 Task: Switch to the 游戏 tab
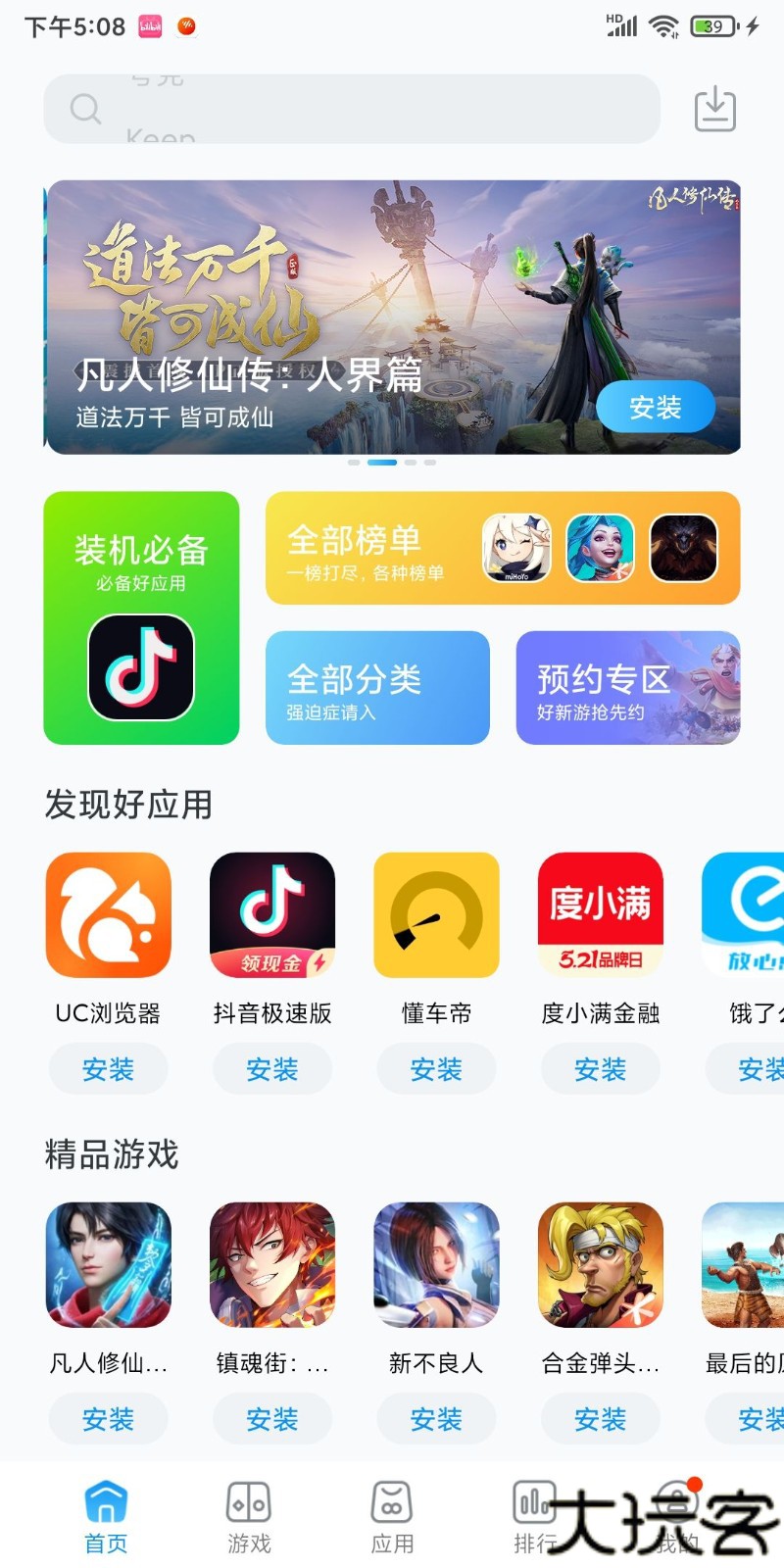click(248, 1514)
